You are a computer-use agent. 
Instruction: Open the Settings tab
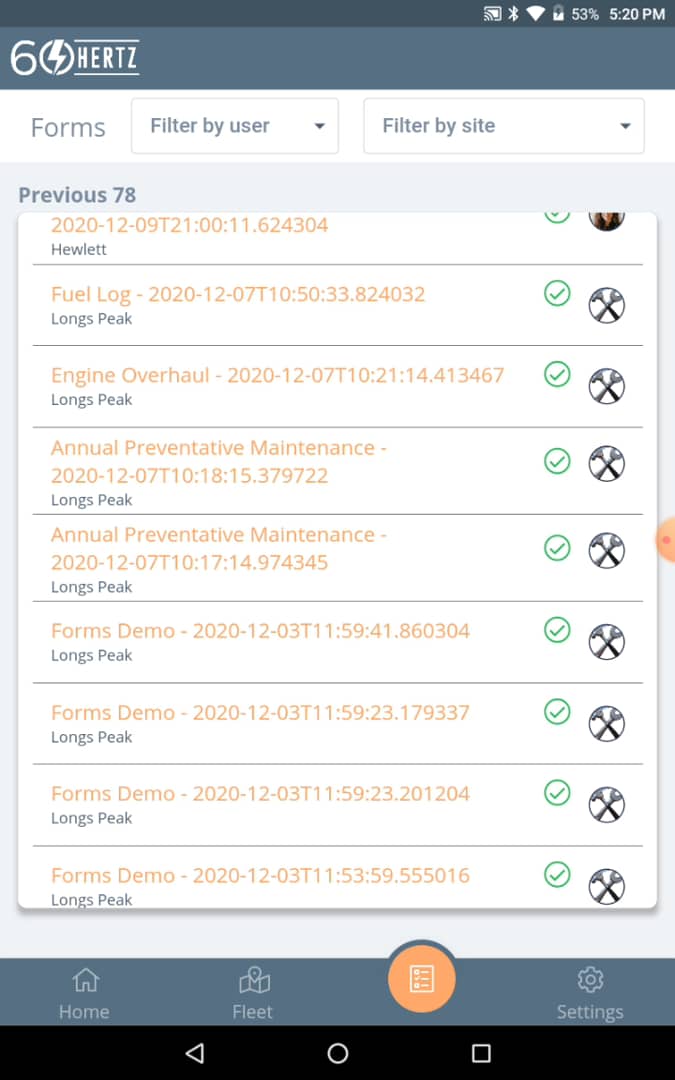point(590,993)
